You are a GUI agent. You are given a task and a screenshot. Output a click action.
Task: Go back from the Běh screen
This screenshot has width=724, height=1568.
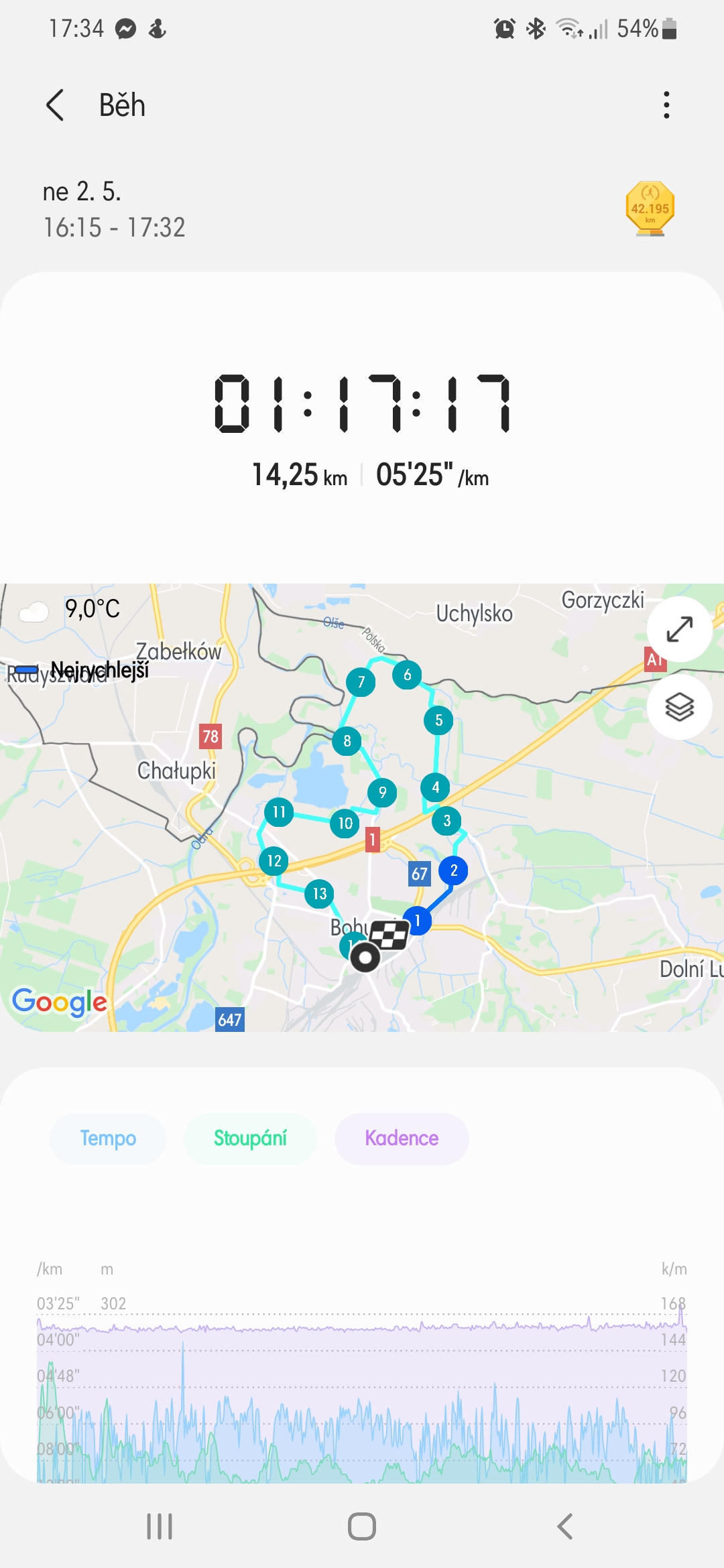coord(55,105)
